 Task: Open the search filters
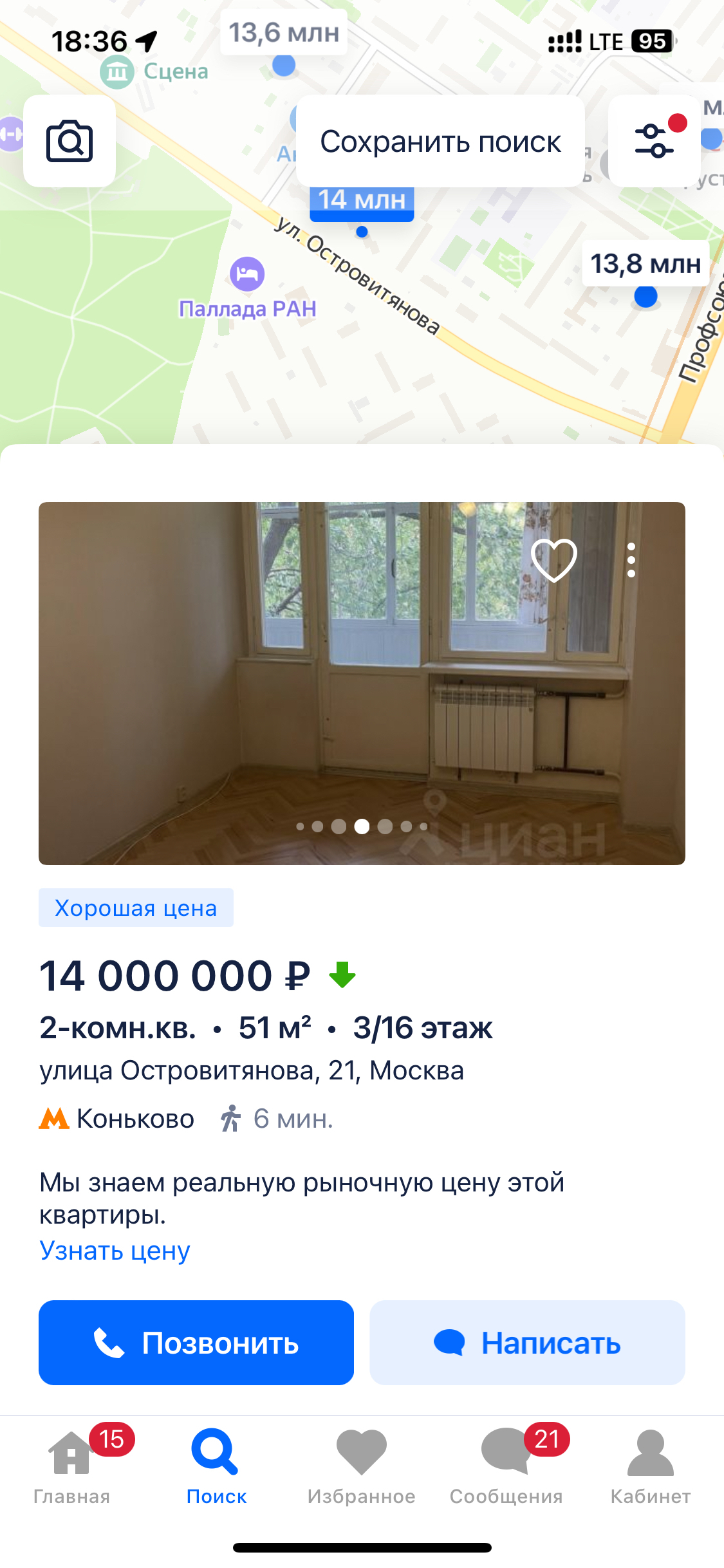pos(654,141)
